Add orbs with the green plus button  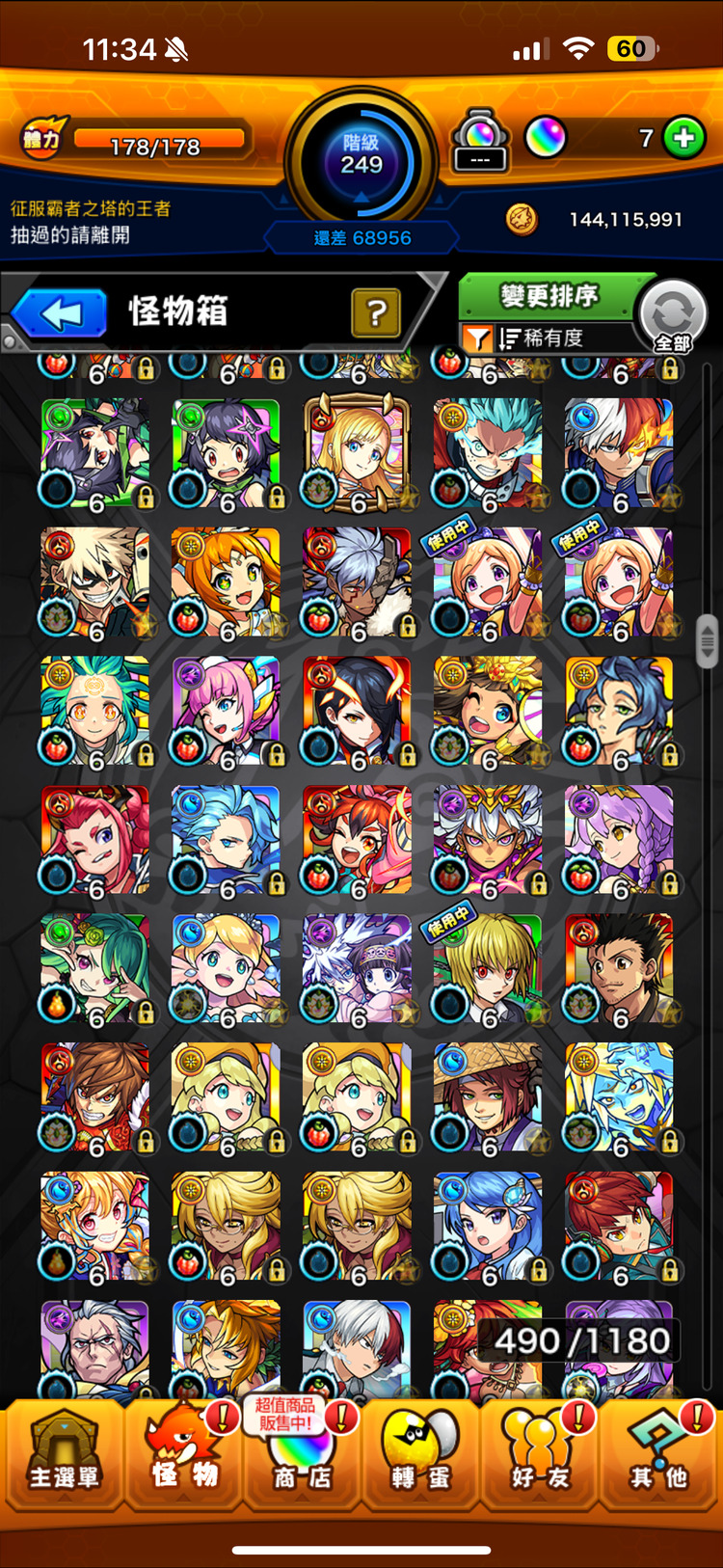(x=684, y=138)
